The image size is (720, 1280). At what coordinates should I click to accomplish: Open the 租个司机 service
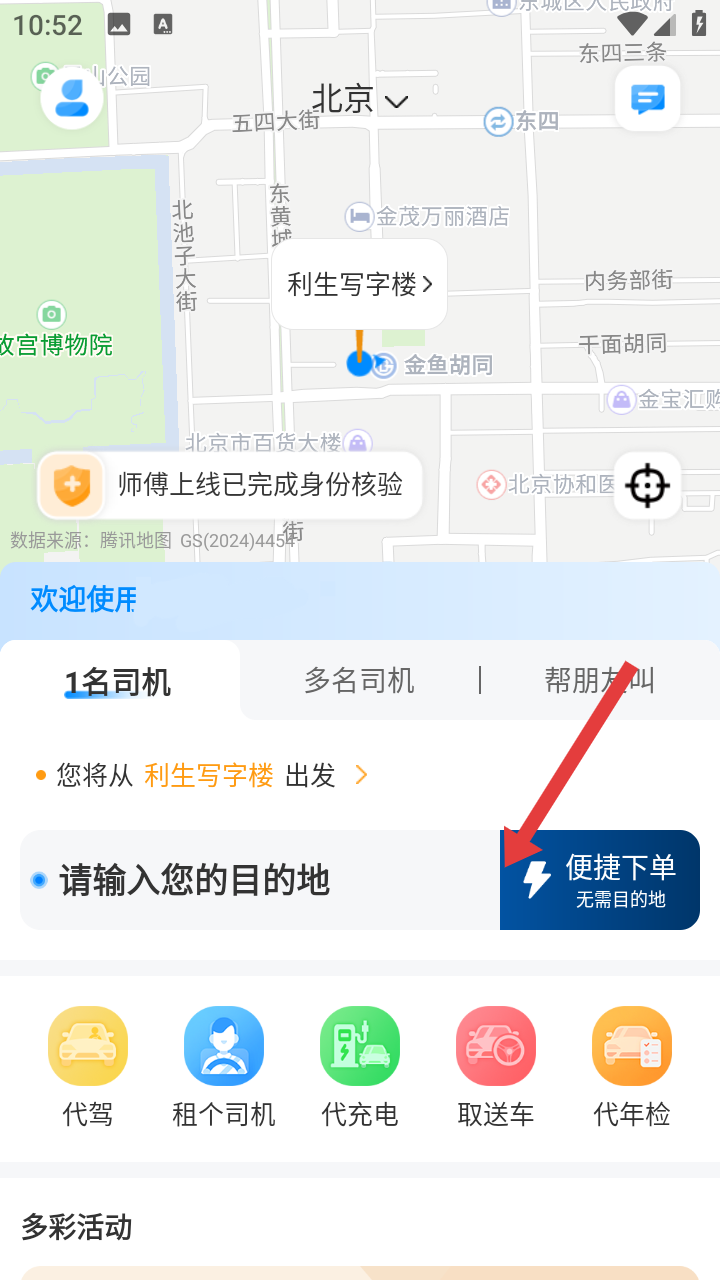(224, 1067)
